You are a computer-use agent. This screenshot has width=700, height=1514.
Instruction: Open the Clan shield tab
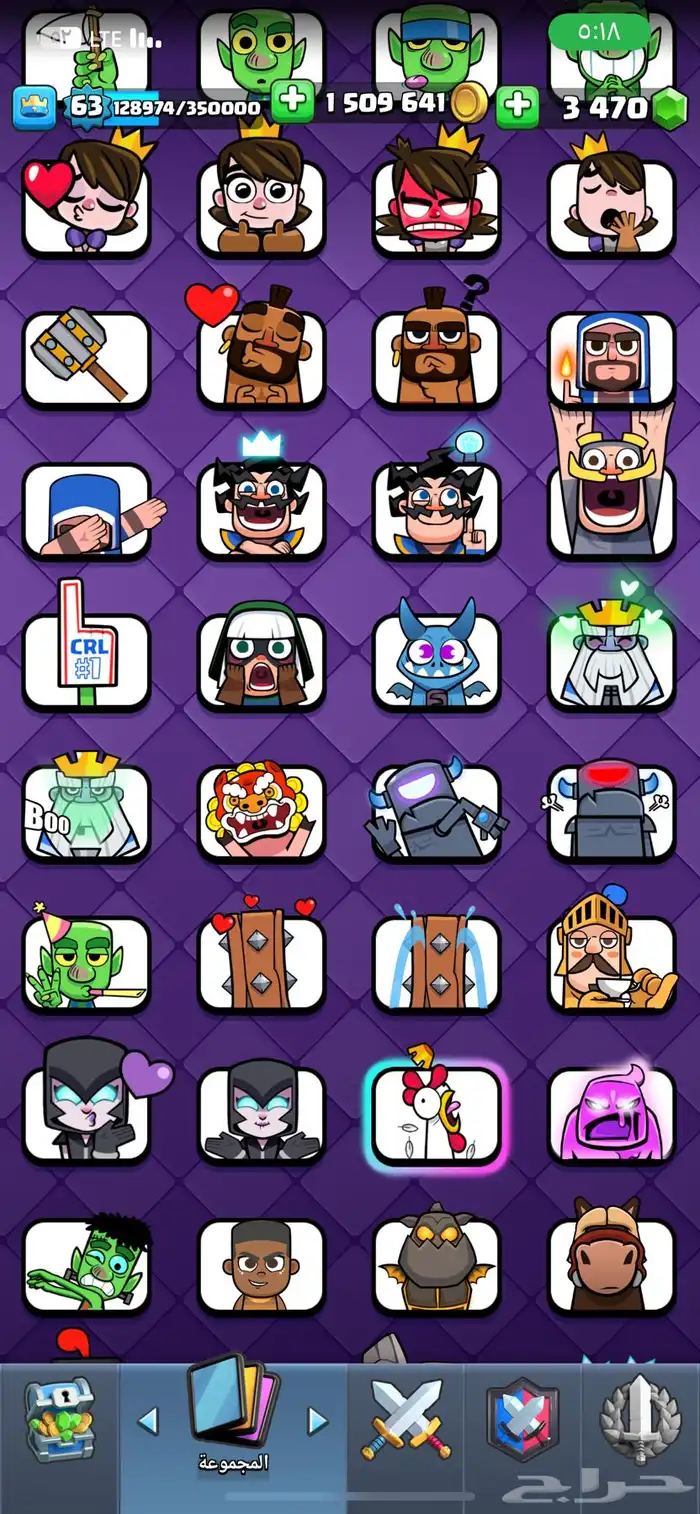coord(522,1420)
